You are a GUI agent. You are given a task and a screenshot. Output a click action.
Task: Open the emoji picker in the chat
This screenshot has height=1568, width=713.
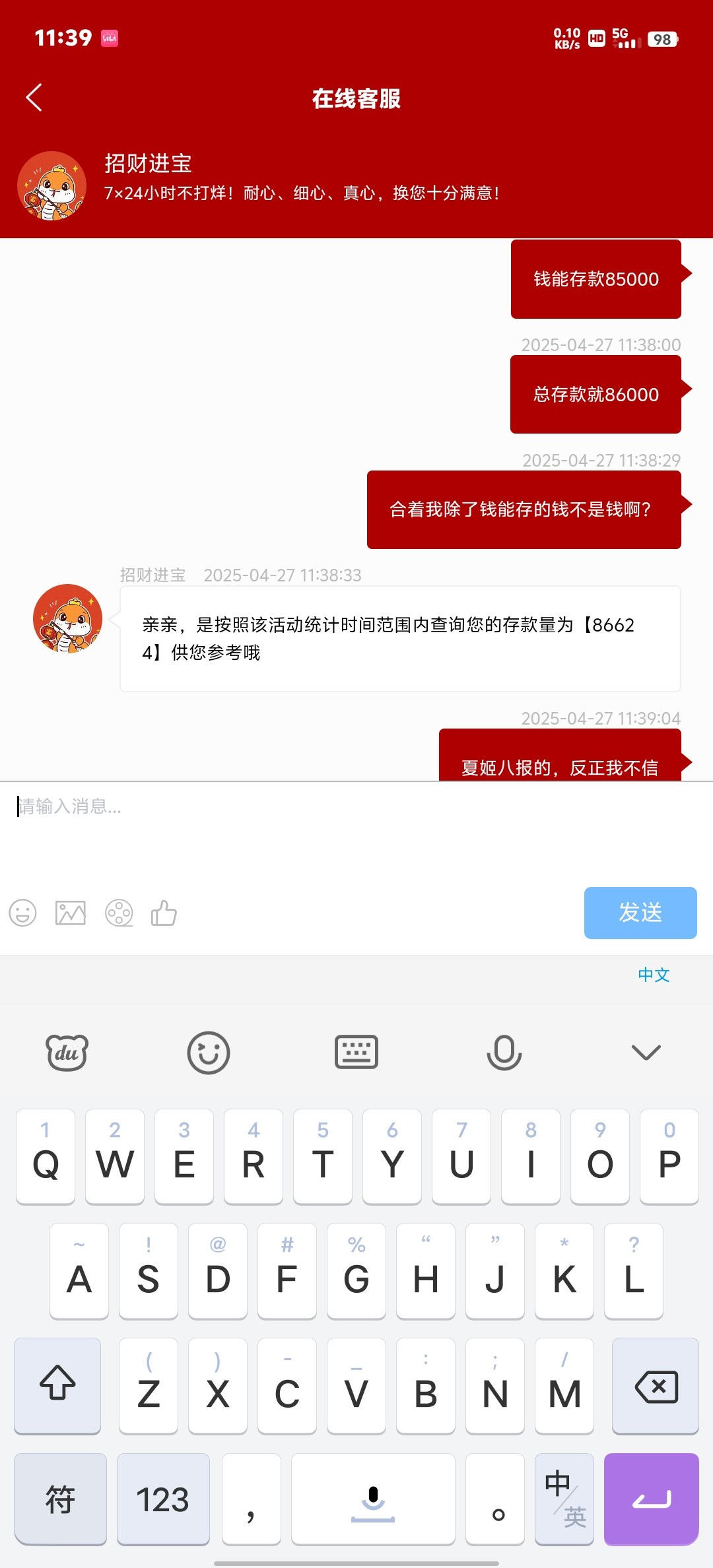point(22,913)
